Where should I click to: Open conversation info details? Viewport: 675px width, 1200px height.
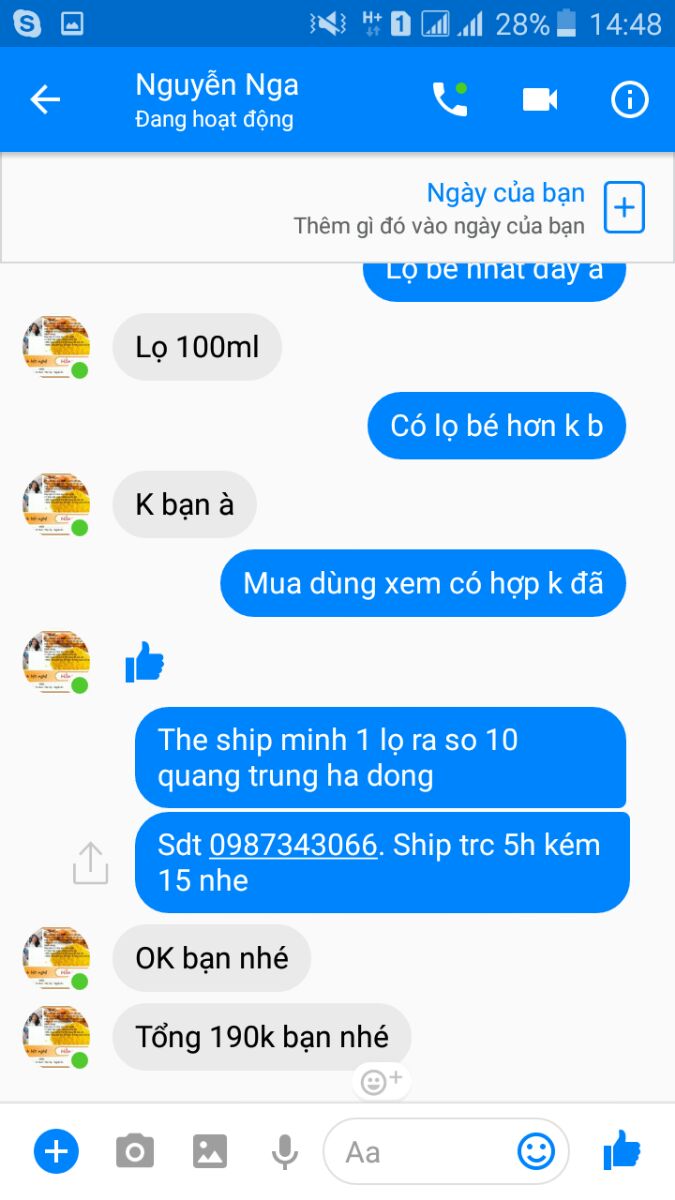(629, 100)
